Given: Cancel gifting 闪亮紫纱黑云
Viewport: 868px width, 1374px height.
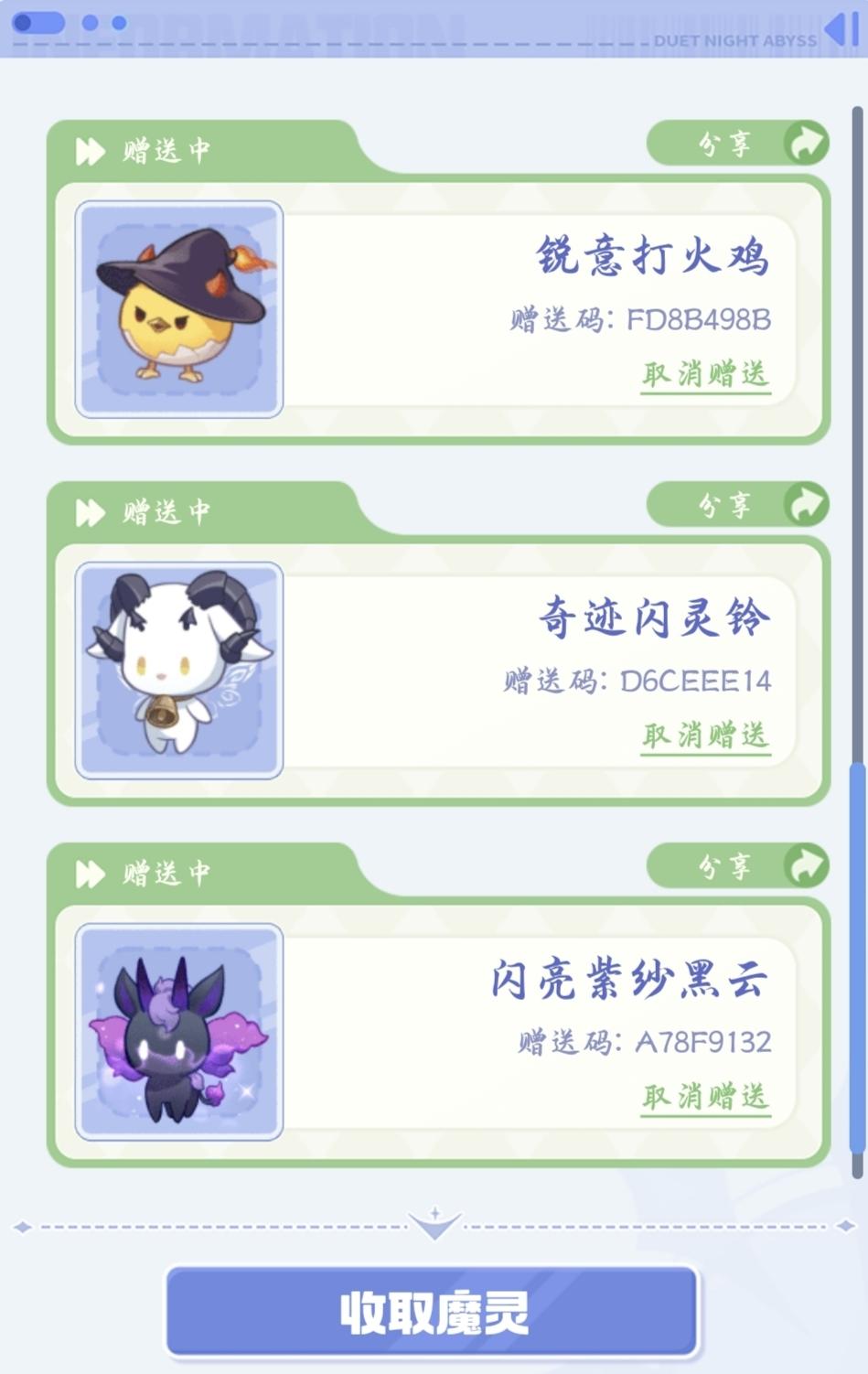Looking at the screenshot, I should click(x=705, y=1097).
